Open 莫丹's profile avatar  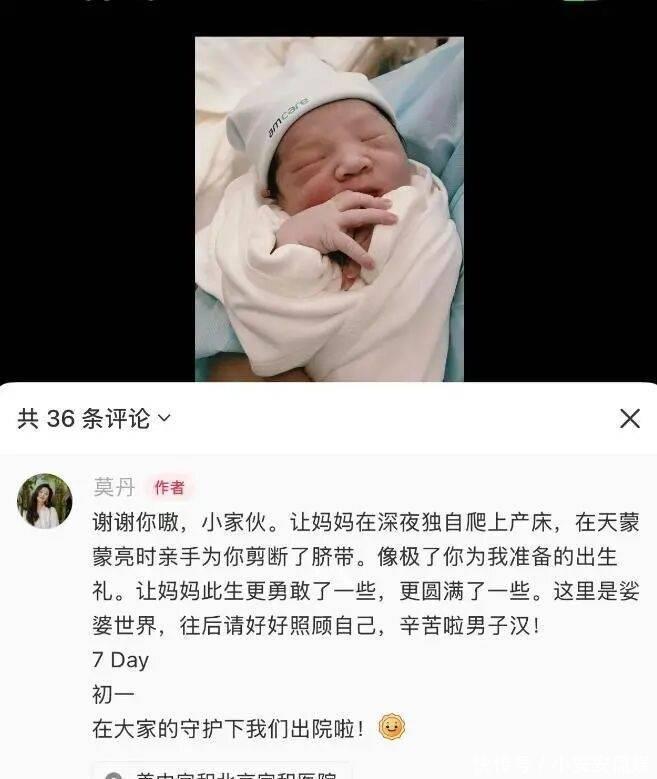click(45, 500)
